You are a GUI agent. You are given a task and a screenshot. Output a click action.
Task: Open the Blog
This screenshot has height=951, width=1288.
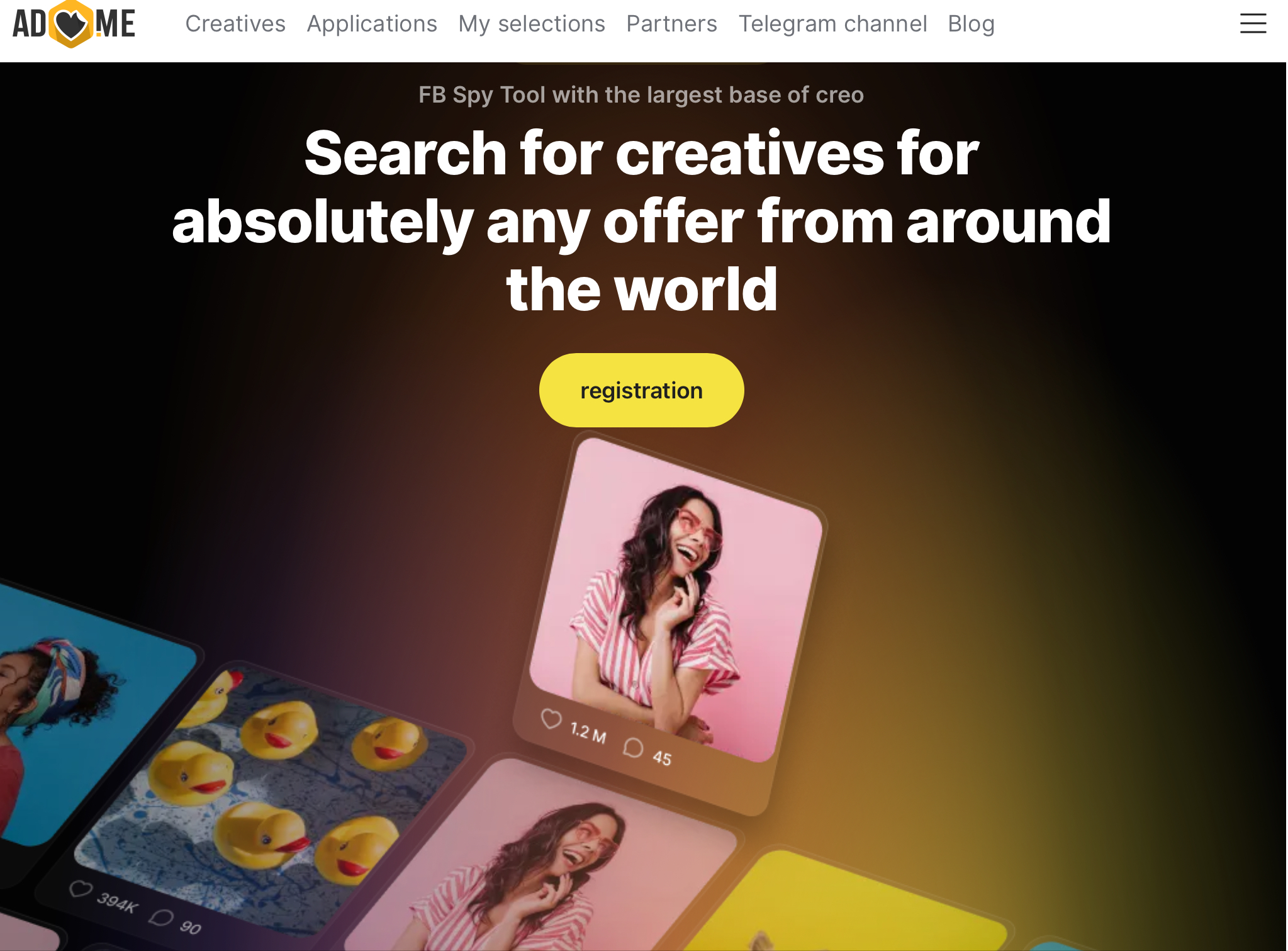click(971, 24)
